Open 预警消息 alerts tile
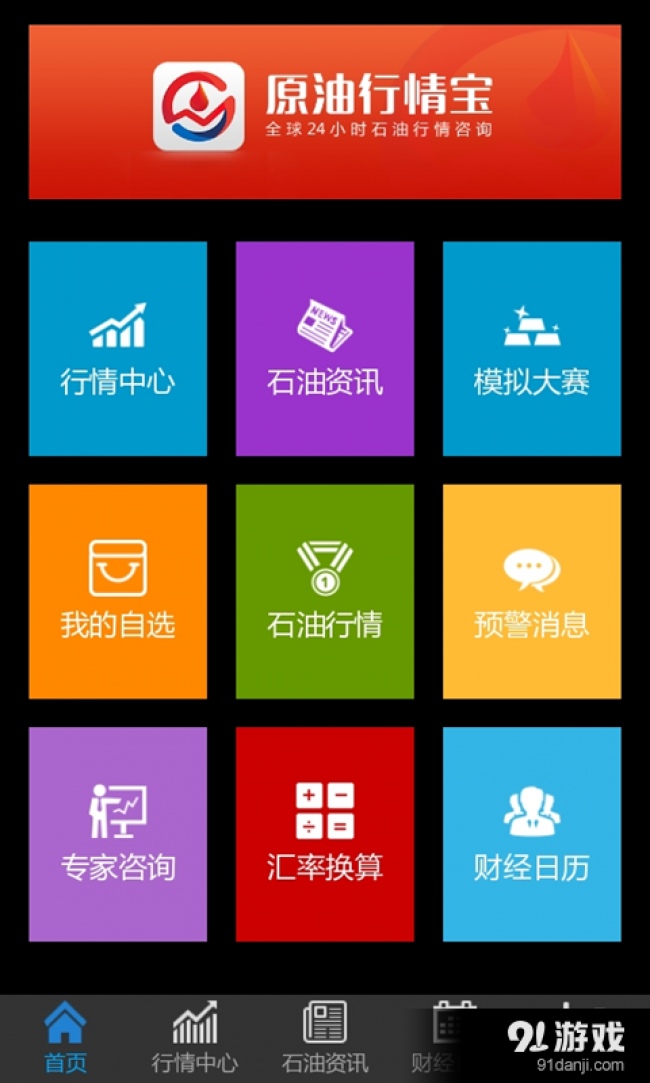650x1083 pixels. [x=532, y=591]
